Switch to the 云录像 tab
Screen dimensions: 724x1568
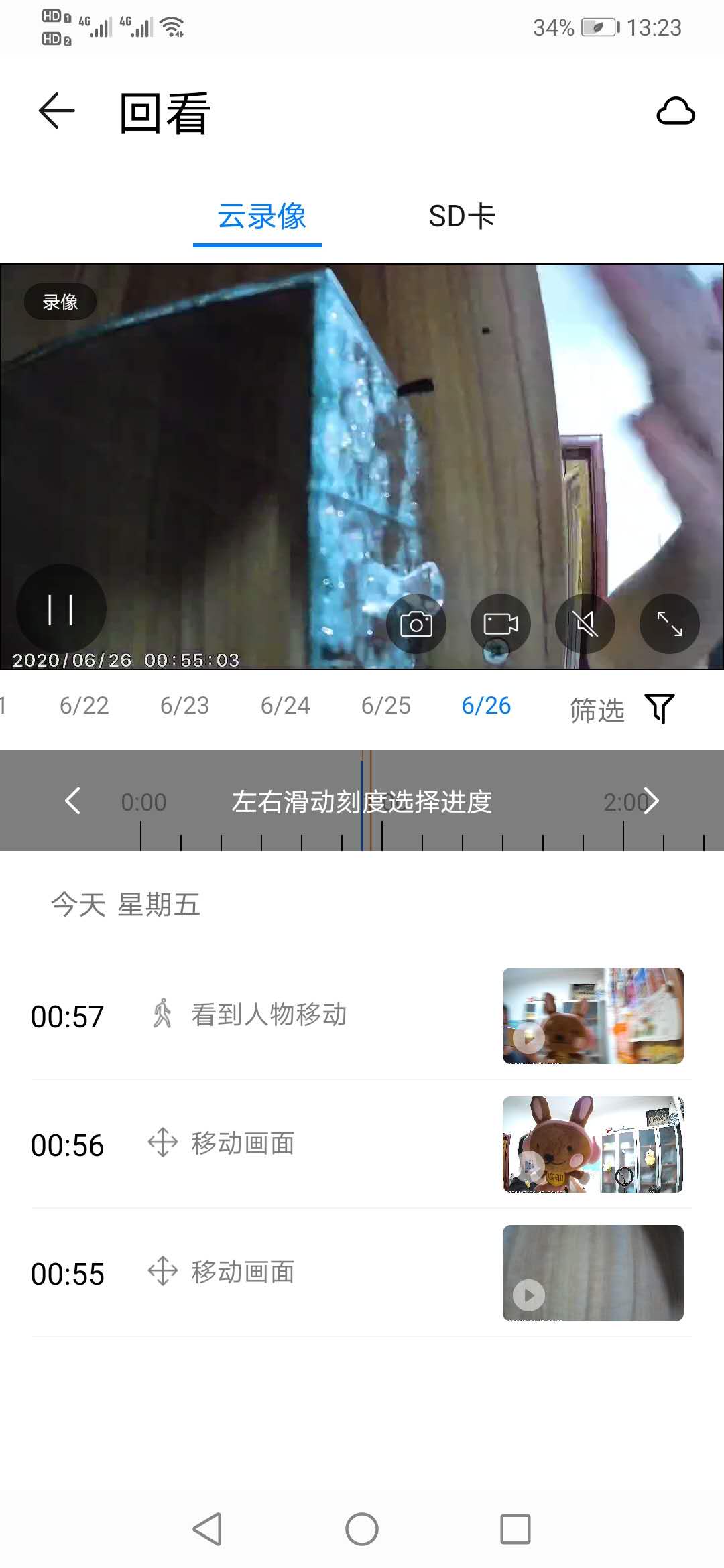coord(258,216)
